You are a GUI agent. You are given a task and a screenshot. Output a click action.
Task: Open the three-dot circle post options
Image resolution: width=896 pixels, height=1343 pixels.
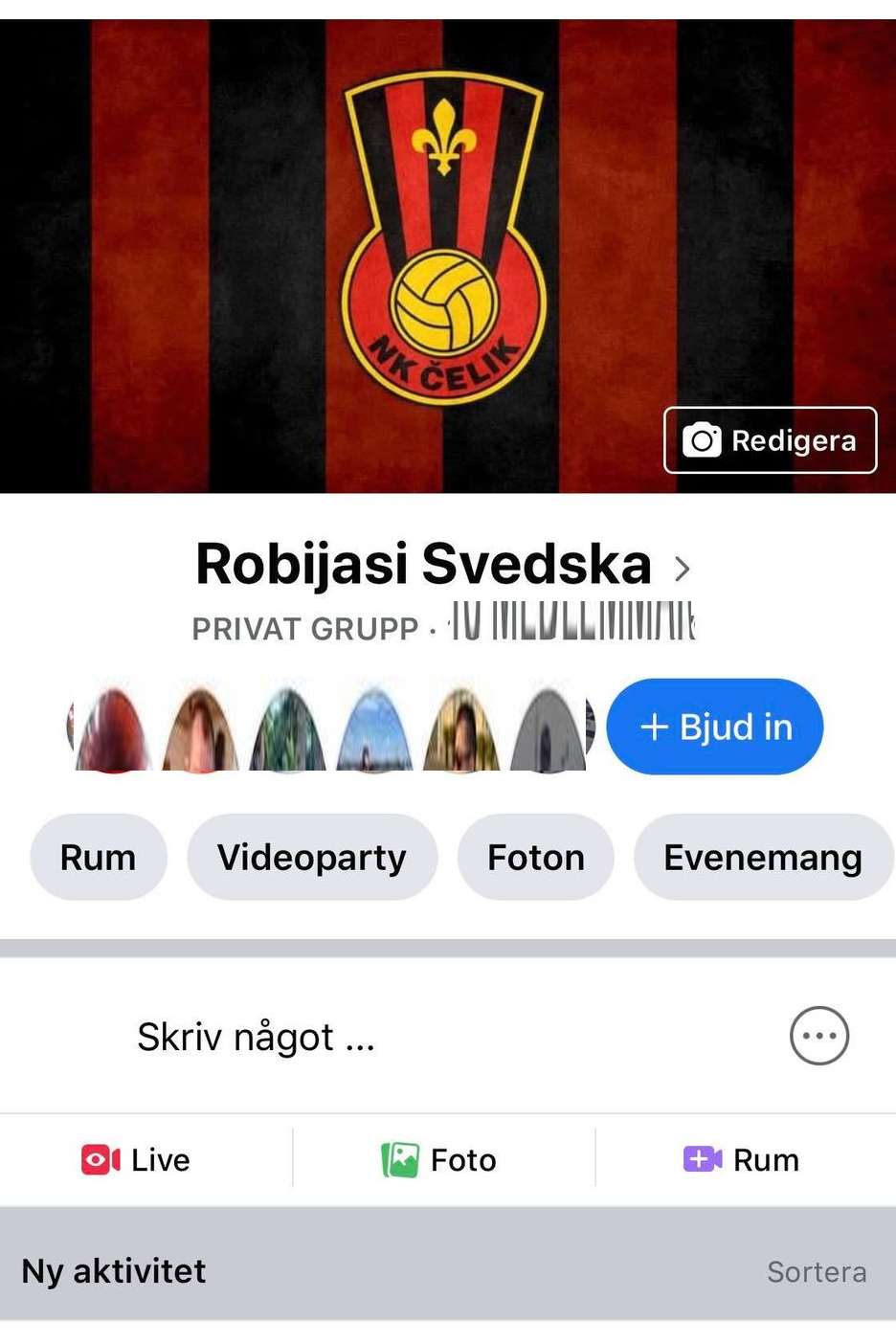tap(818, 1036)
